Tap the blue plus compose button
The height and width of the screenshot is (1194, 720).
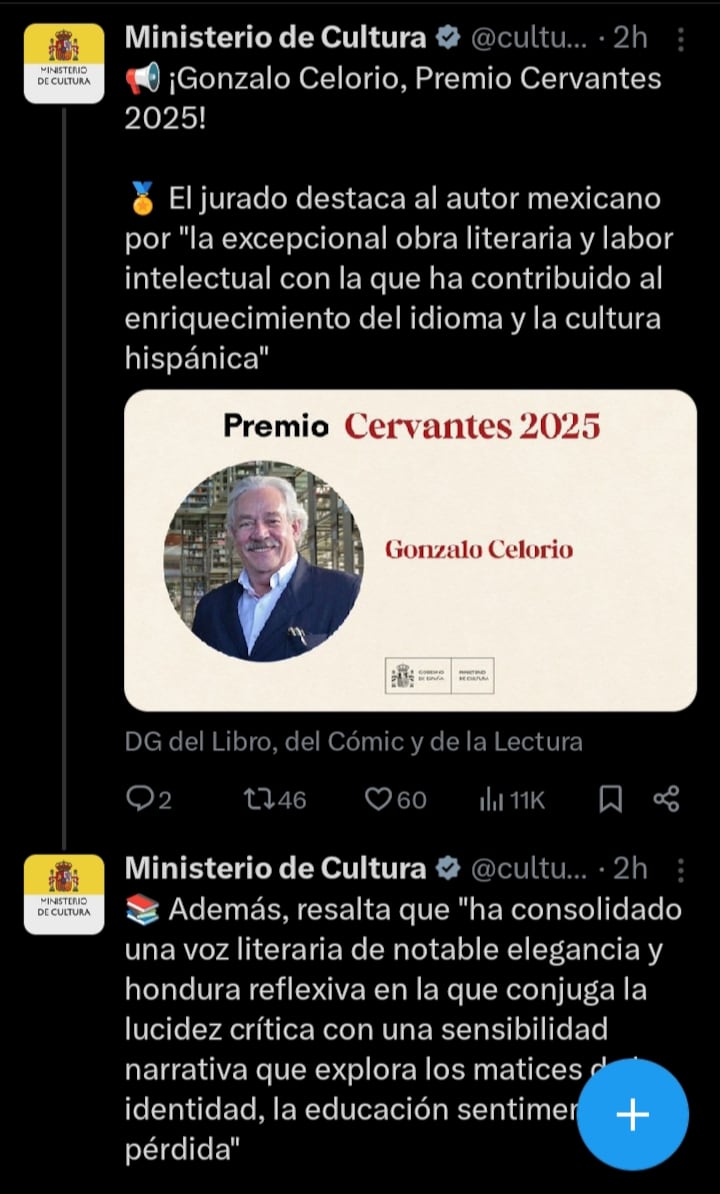pos(631,1115)
